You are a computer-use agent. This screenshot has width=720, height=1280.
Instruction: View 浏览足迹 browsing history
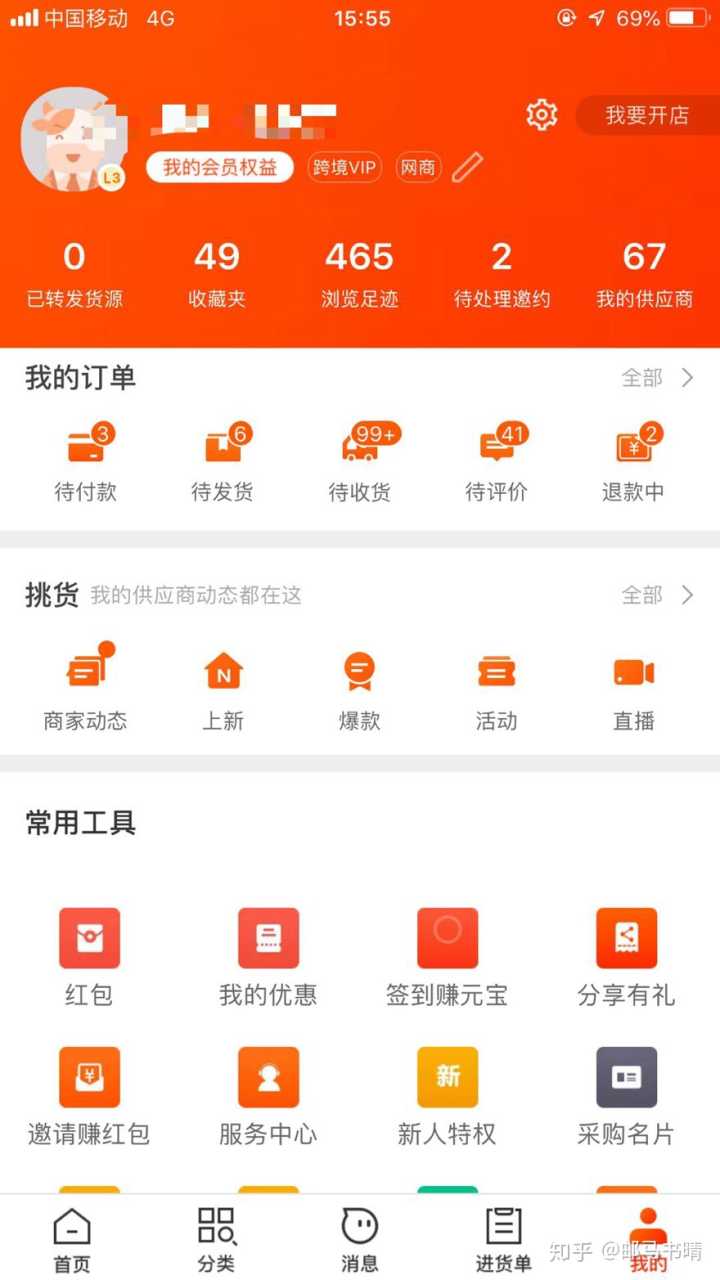[359, 273]
